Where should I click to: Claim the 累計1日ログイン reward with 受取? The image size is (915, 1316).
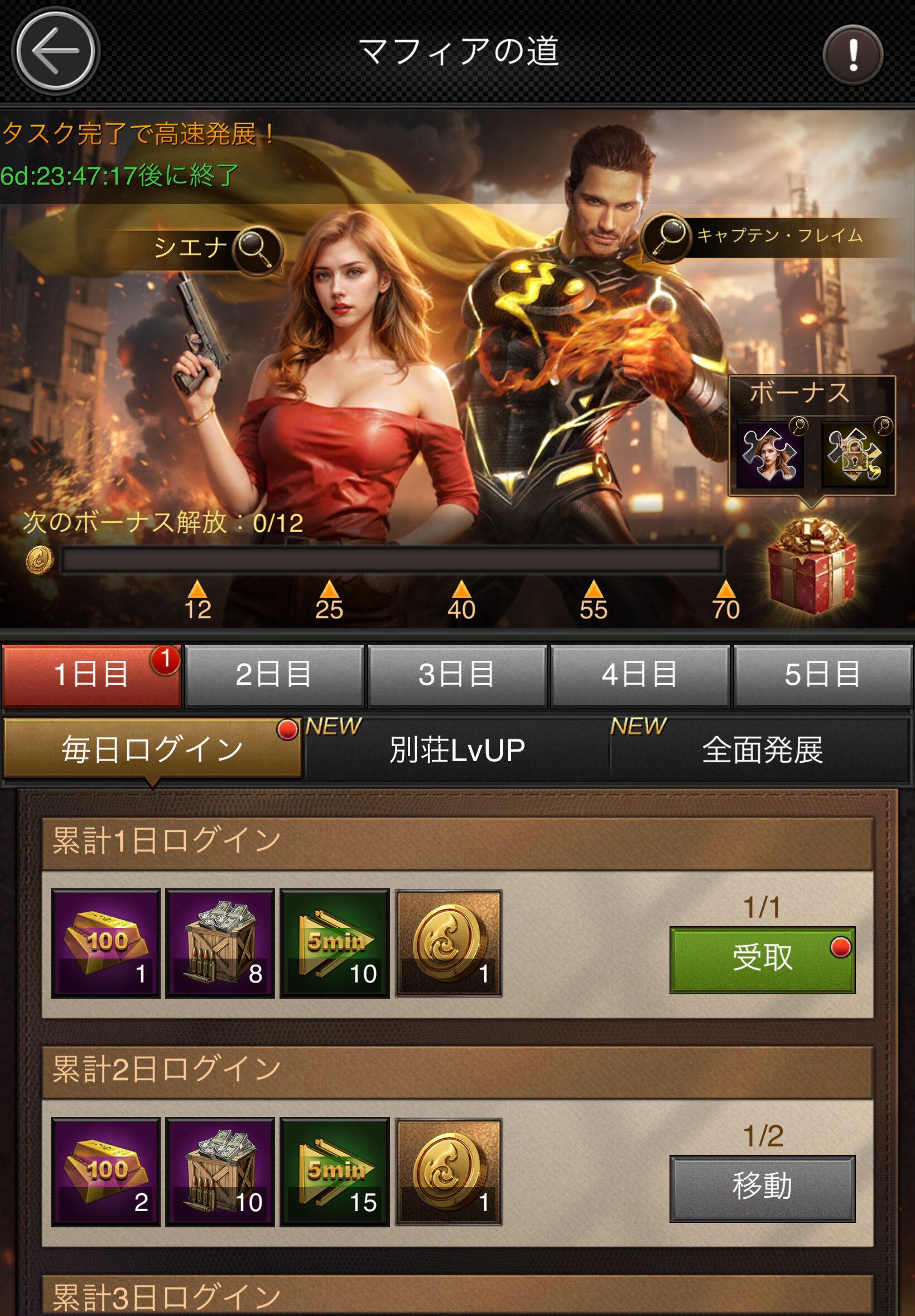[762, 960]
